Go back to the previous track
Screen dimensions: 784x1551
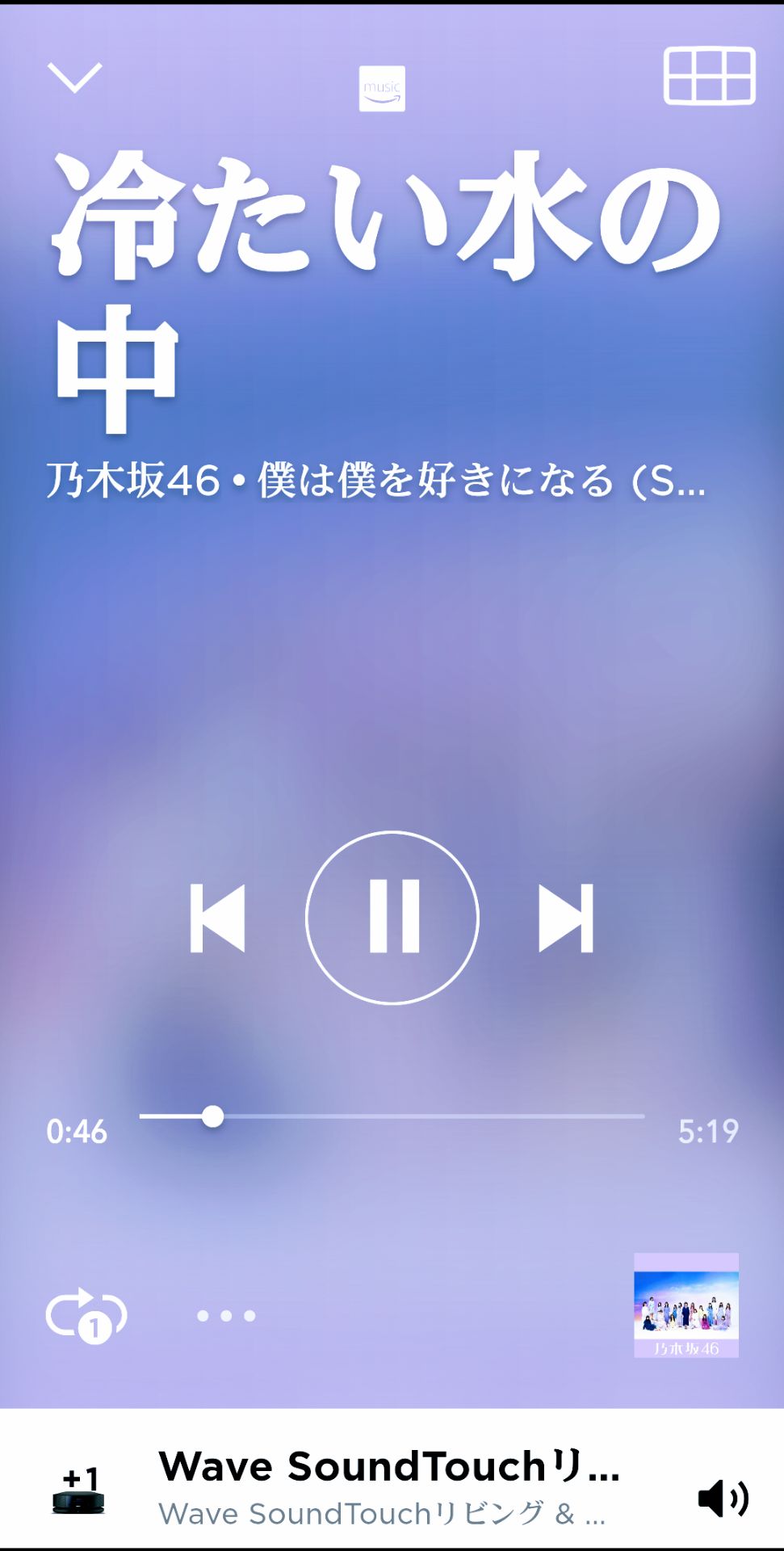click(x=218, y=916)
